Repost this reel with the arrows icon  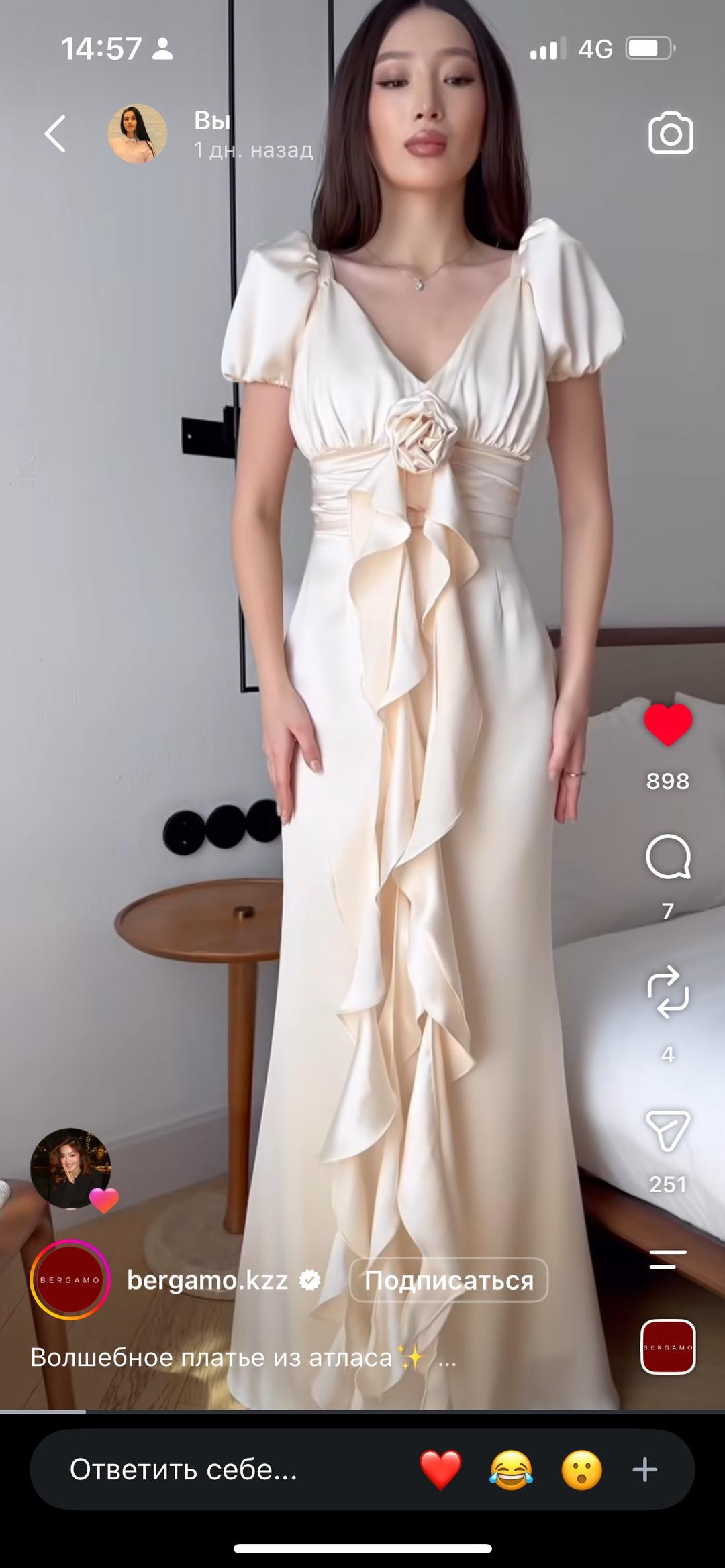(x=668, y=992)
